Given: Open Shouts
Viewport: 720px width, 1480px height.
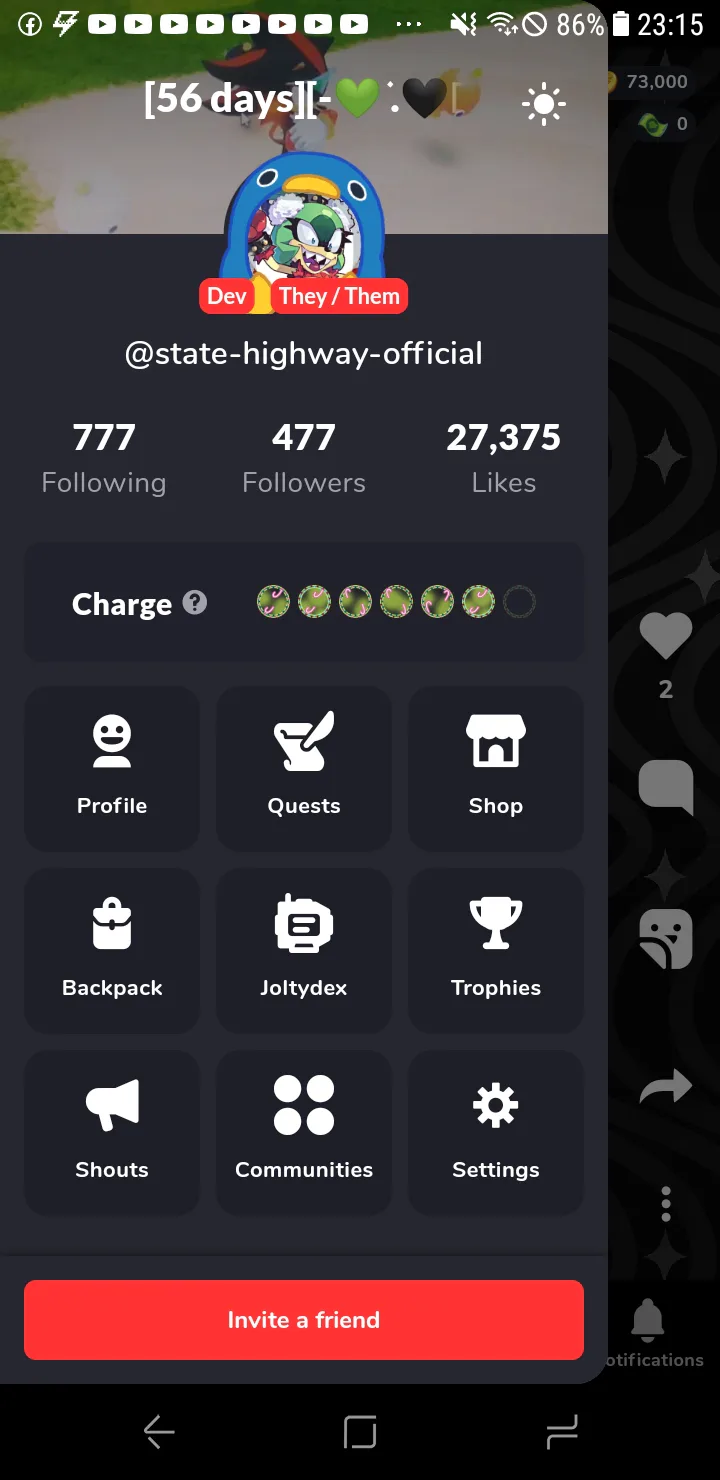Looking at the screenshot, I should tap(112, 1131).
